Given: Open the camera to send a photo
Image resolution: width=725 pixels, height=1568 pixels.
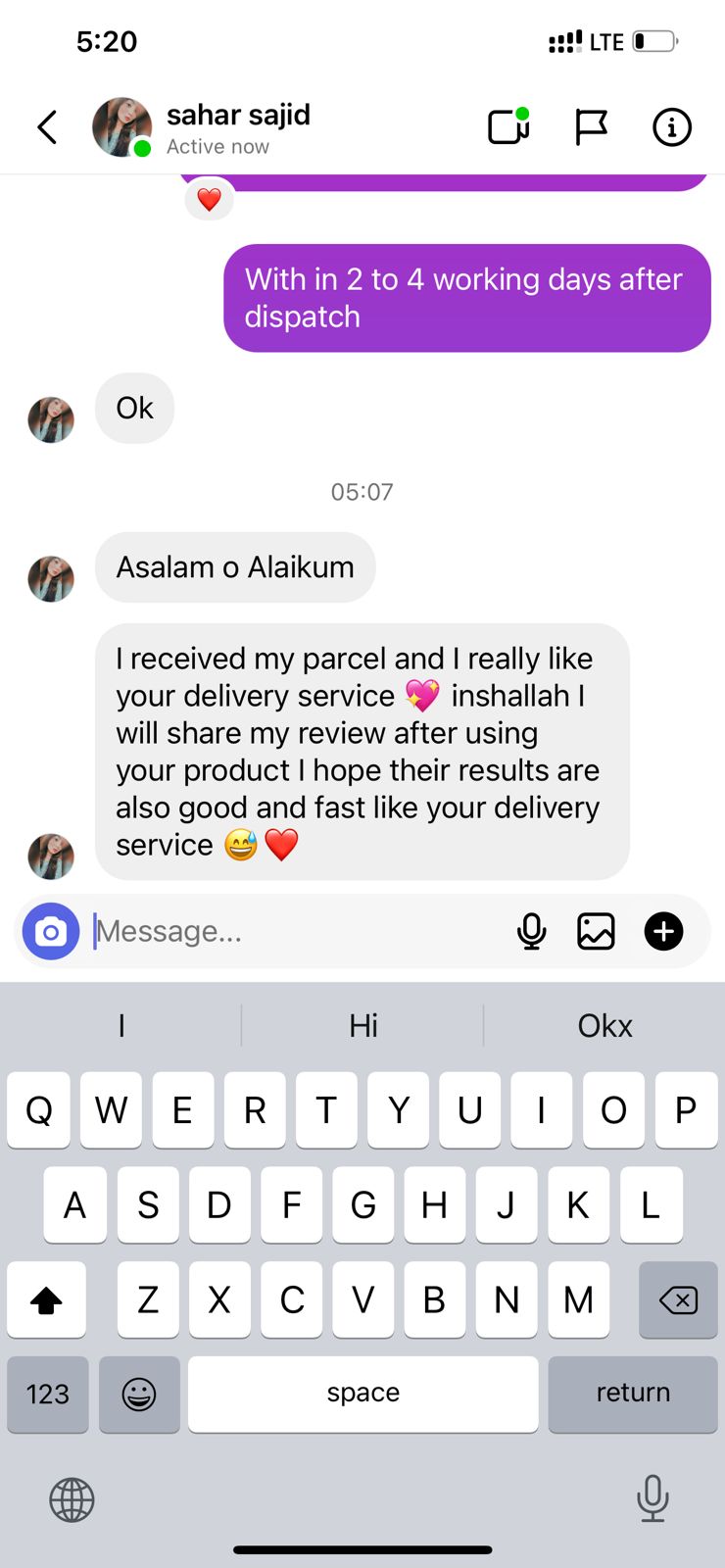Looking at the screenshot, I should point(51,931).
